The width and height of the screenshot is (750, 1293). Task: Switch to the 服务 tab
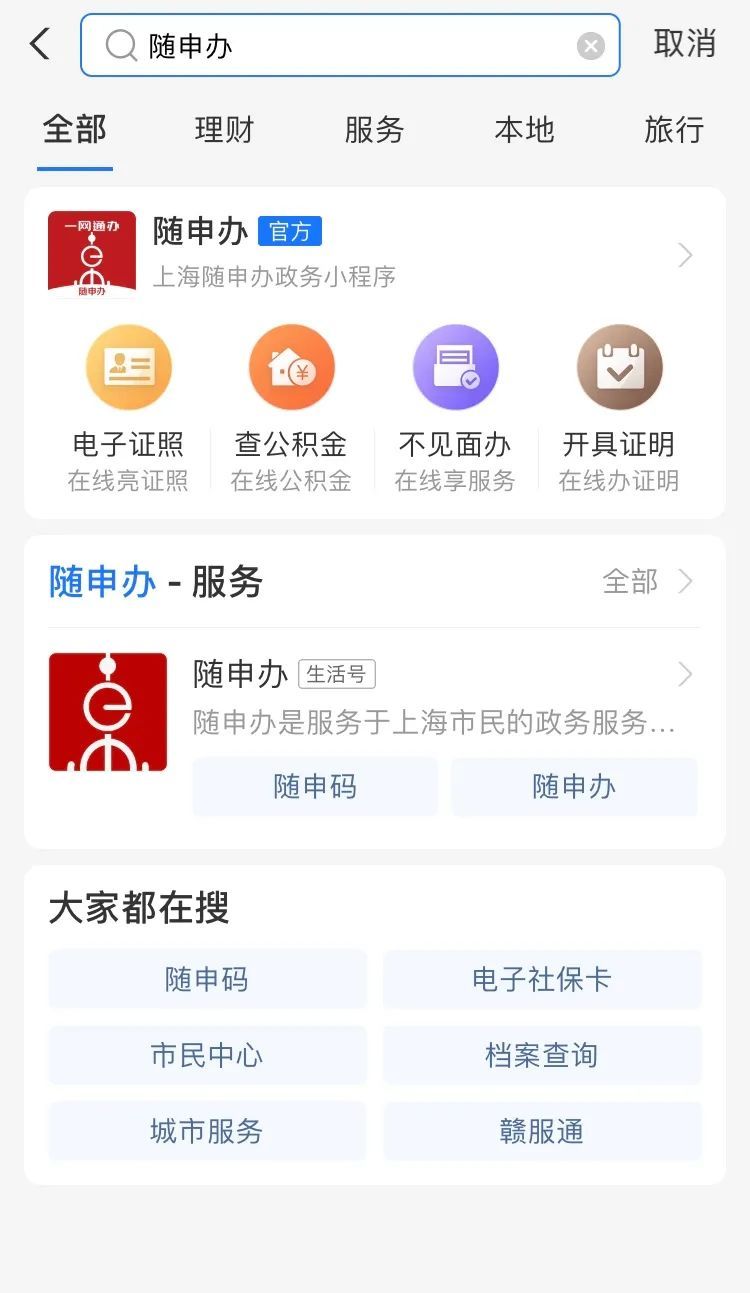pos(374,130)
